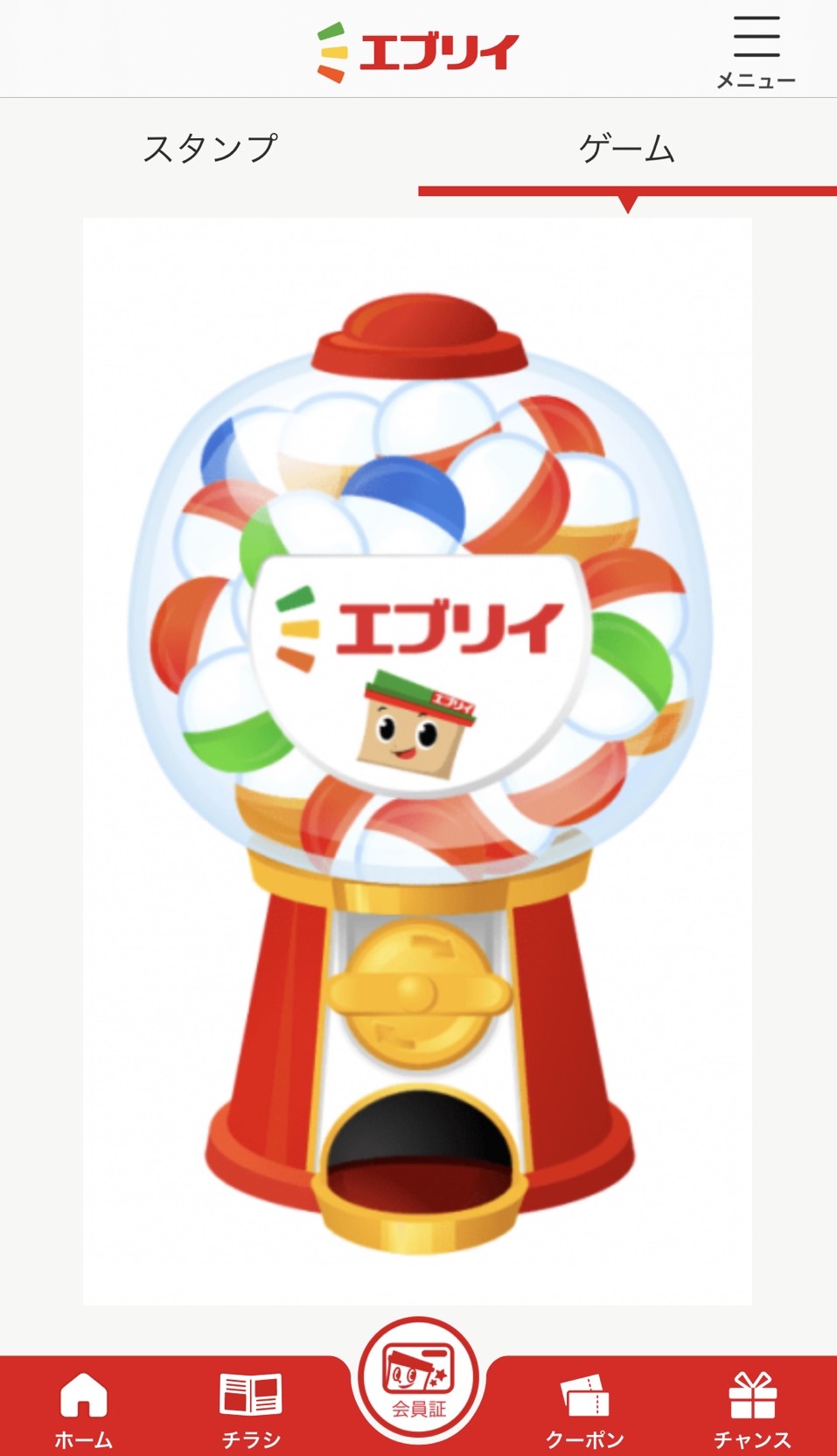Viewport: 837px width, 1456px height.
Task: Switch to the スタンプ tab
Action: (210, 148)
